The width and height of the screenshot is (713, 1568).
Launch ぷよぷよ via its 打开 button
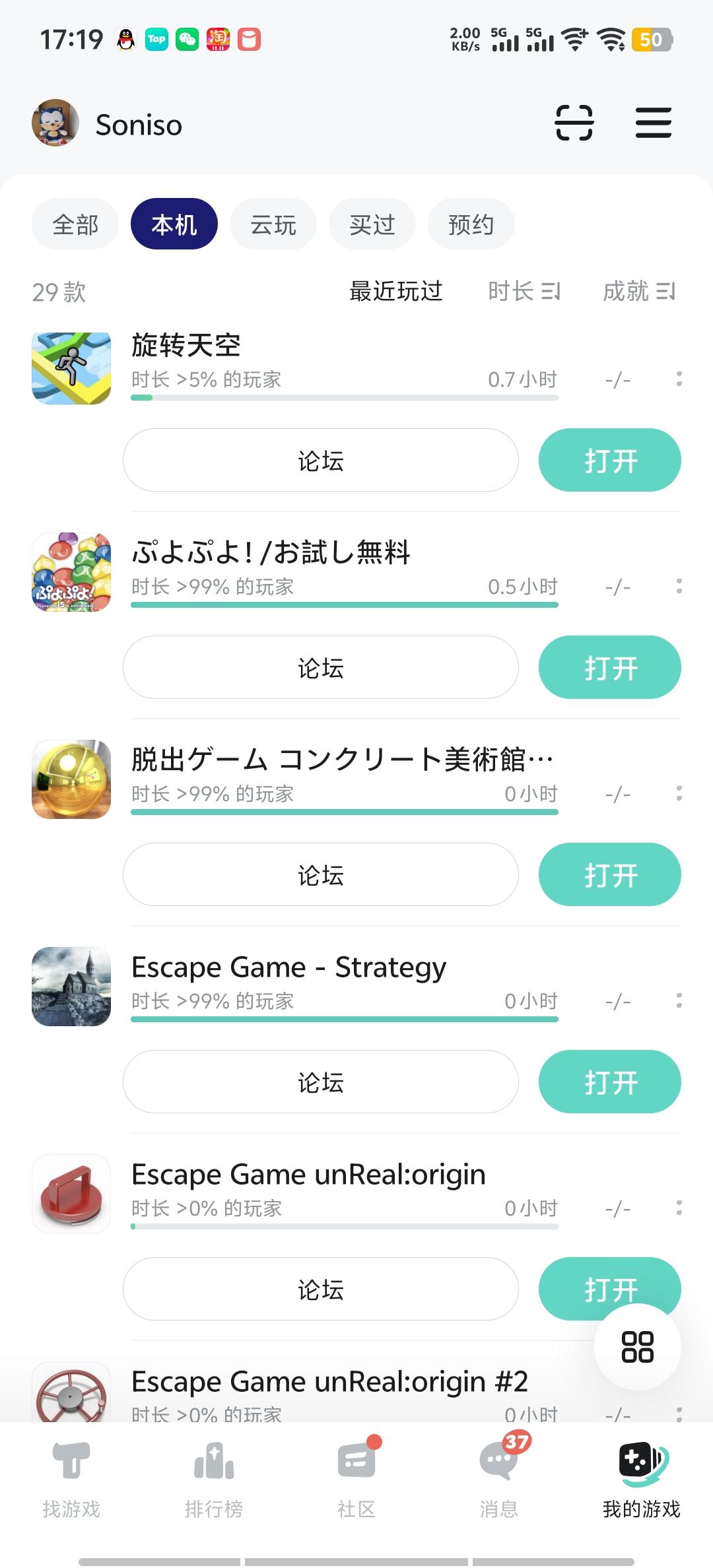609,667
